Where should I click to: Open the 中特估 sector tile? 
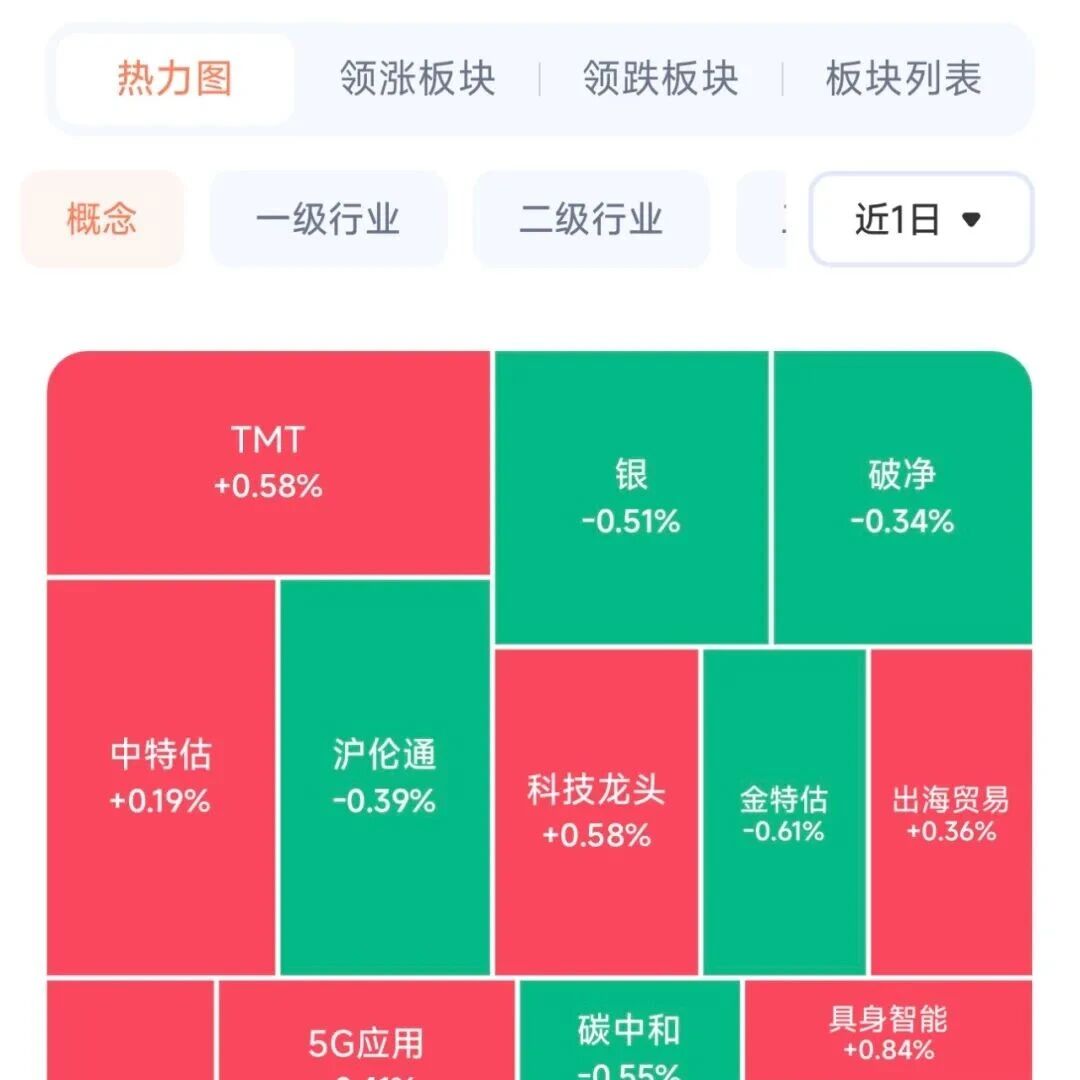pos(160,777)
